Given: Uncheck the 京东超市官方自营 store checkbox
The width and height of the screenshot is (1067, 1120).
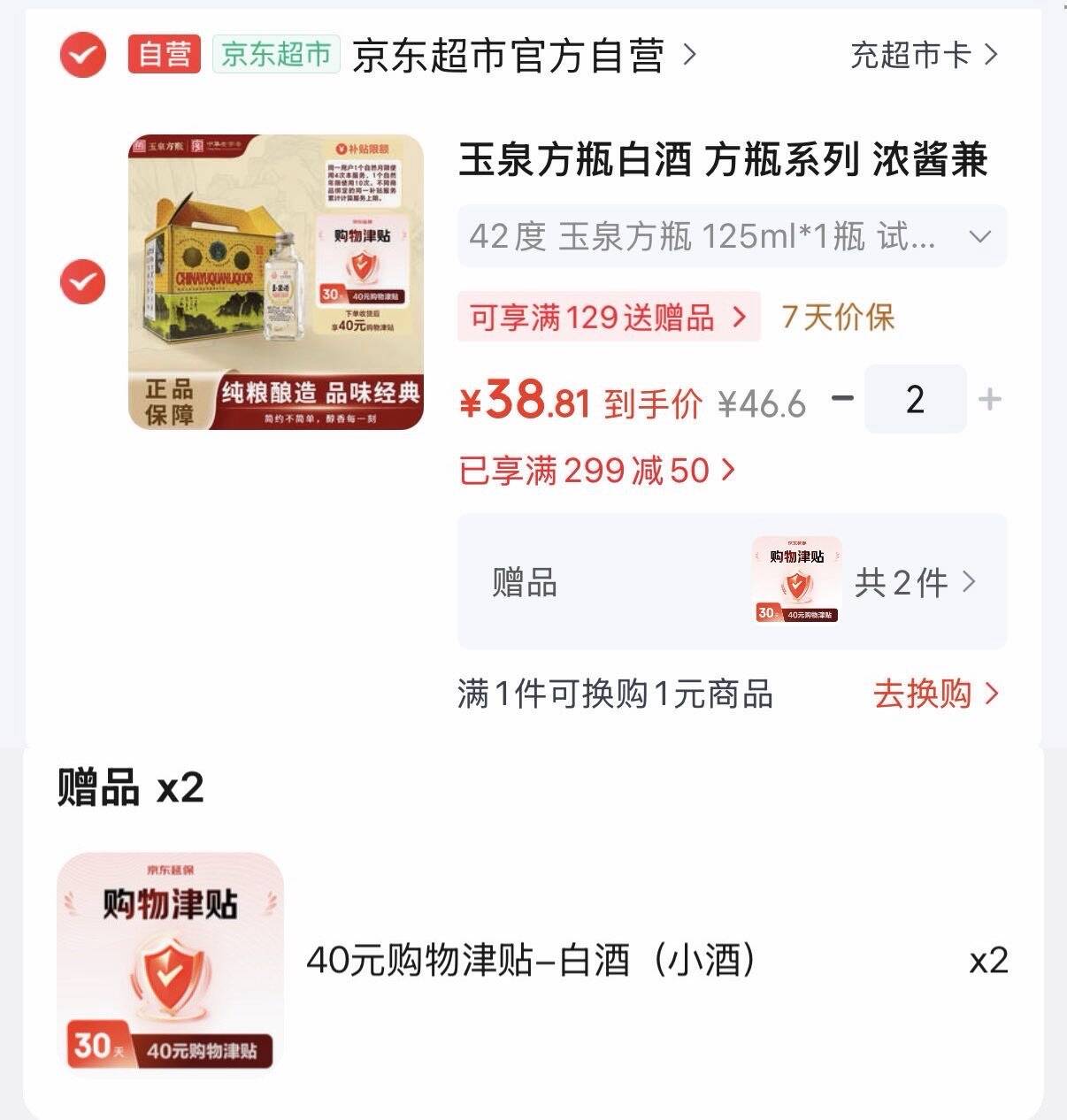Looking at the screenshot, I should coord(82,55).
